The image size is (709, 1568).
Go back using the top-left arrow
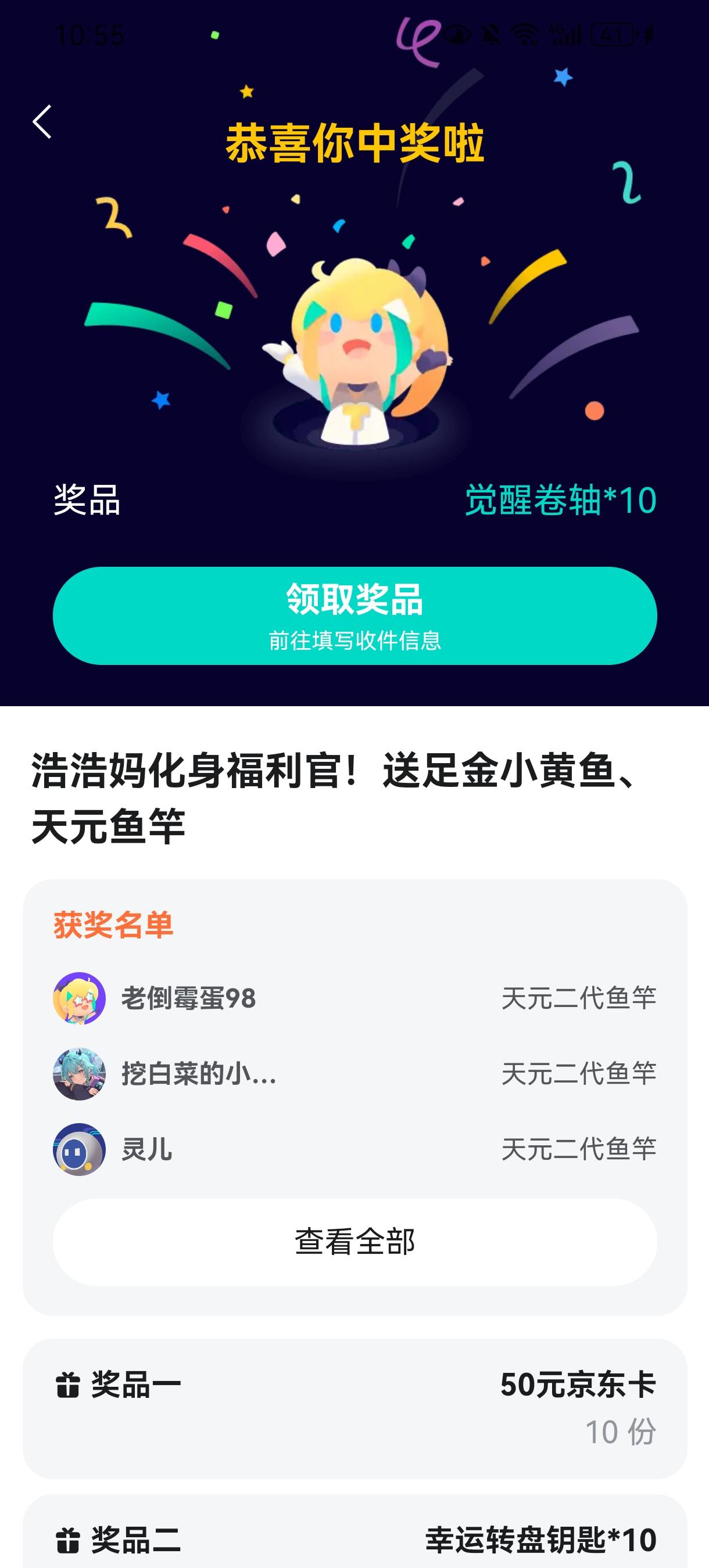pyautogui.click(x=42, y=122)
